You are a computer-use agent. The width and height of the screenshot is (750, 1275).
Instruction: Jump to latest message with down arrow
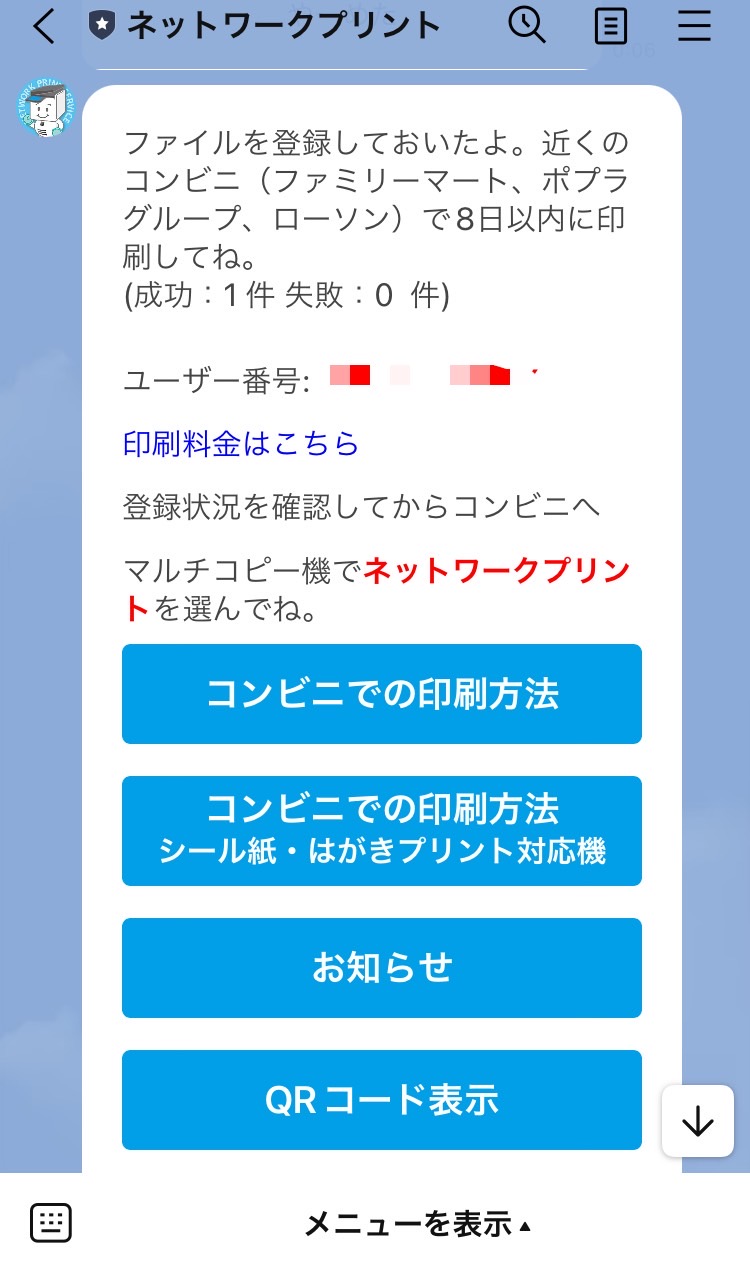(x=697, y=1122)
